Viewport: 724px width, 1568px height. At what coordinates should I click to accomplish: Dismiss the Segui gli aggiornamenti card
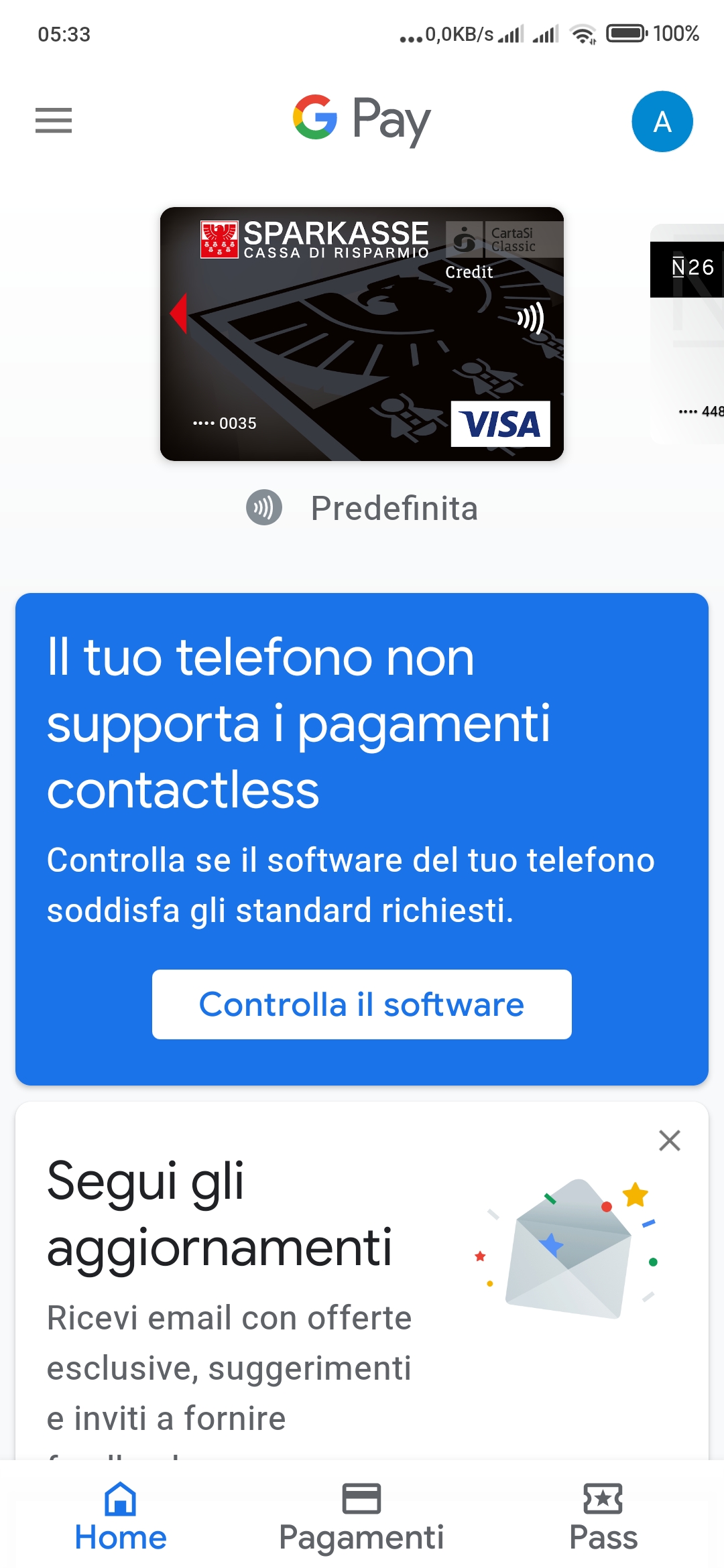[x=669, y=1140]
